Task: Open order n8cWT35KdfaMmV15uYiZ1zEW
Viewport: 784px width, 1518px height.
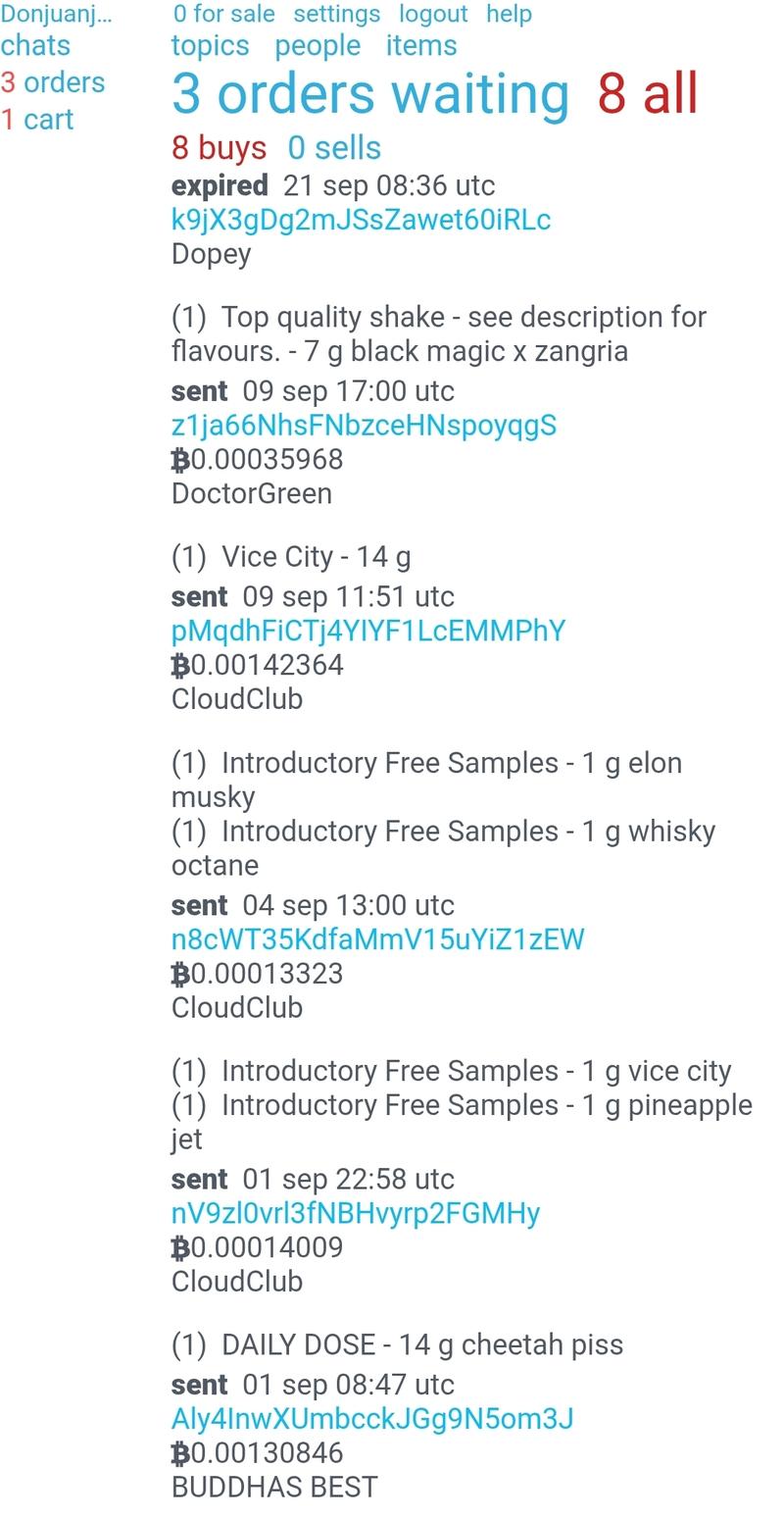Action: tap(377, 939)
